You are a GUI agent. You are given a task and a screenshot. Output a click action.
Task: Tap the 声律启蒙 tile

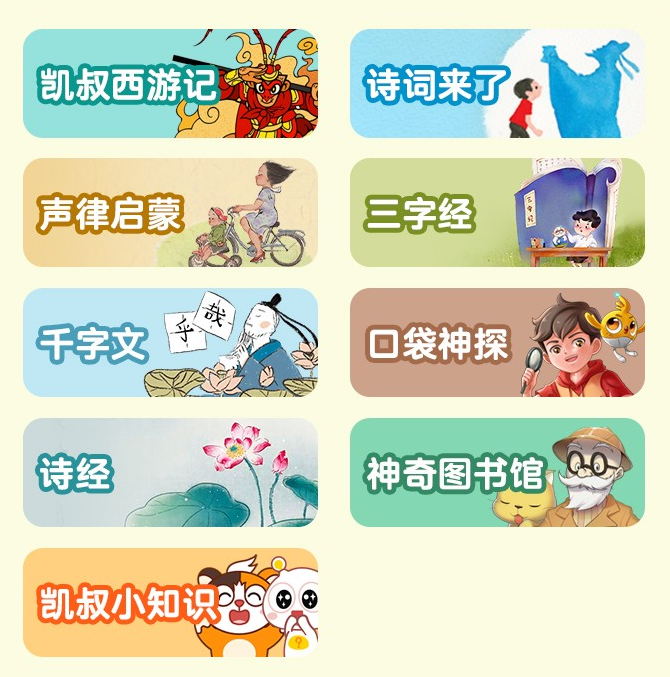[170, 213]
